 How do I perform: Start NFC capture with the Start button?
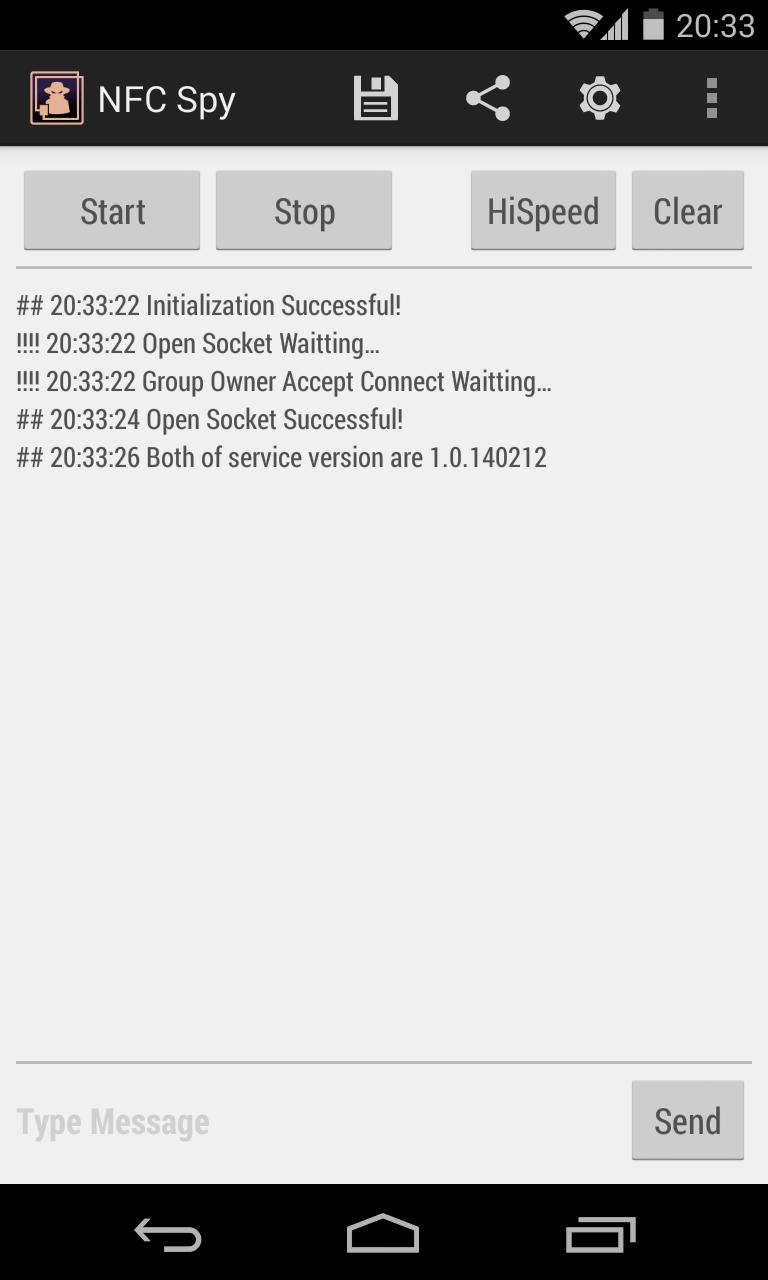pos(111,210)
